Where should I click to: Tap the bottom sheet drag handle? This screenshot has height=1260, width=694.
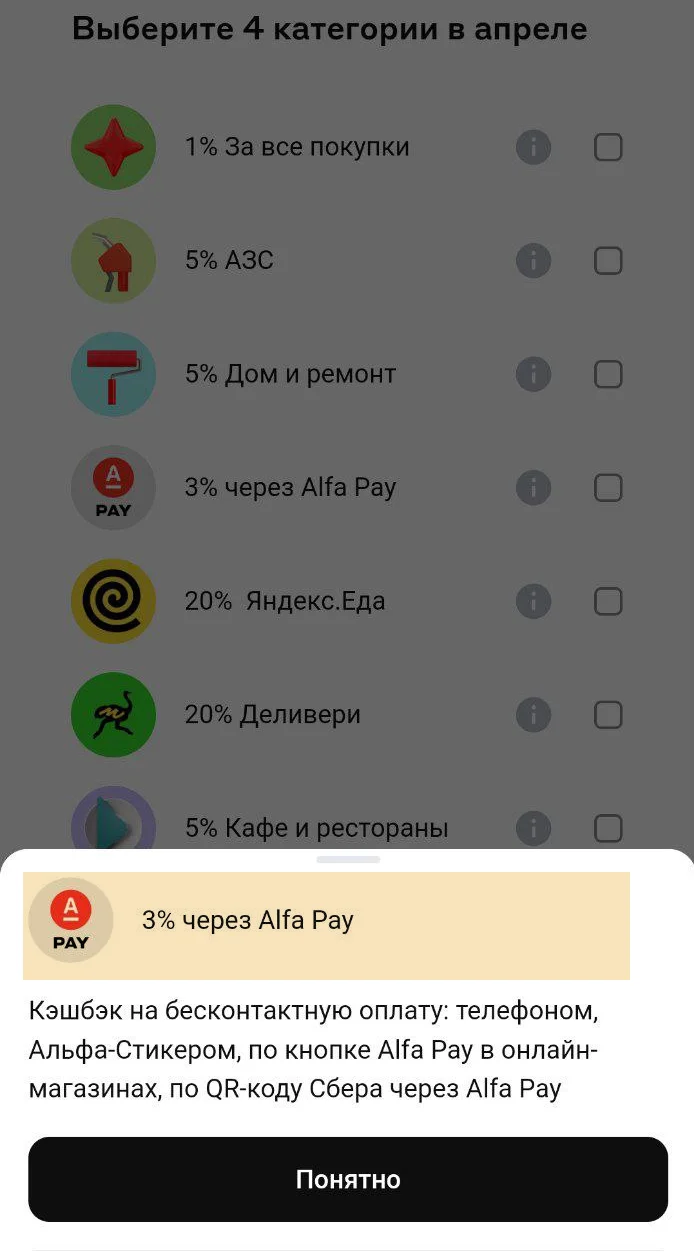pyautogui.click(x=347, y=859)
